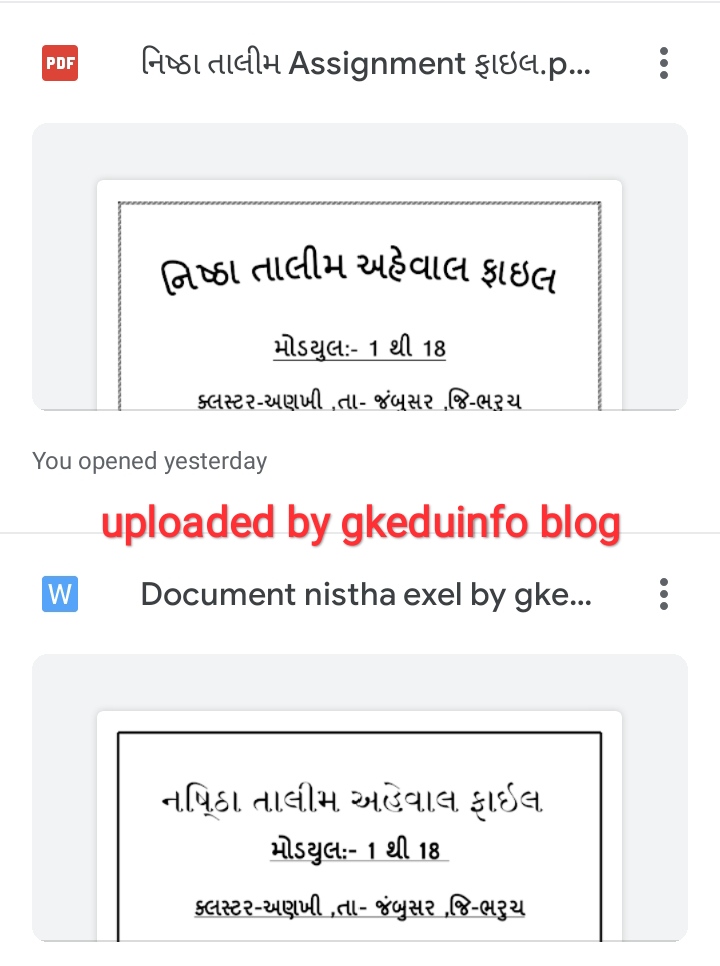Open more options for Document nistha exel file
720x966 pixels.
coord(663,595)
